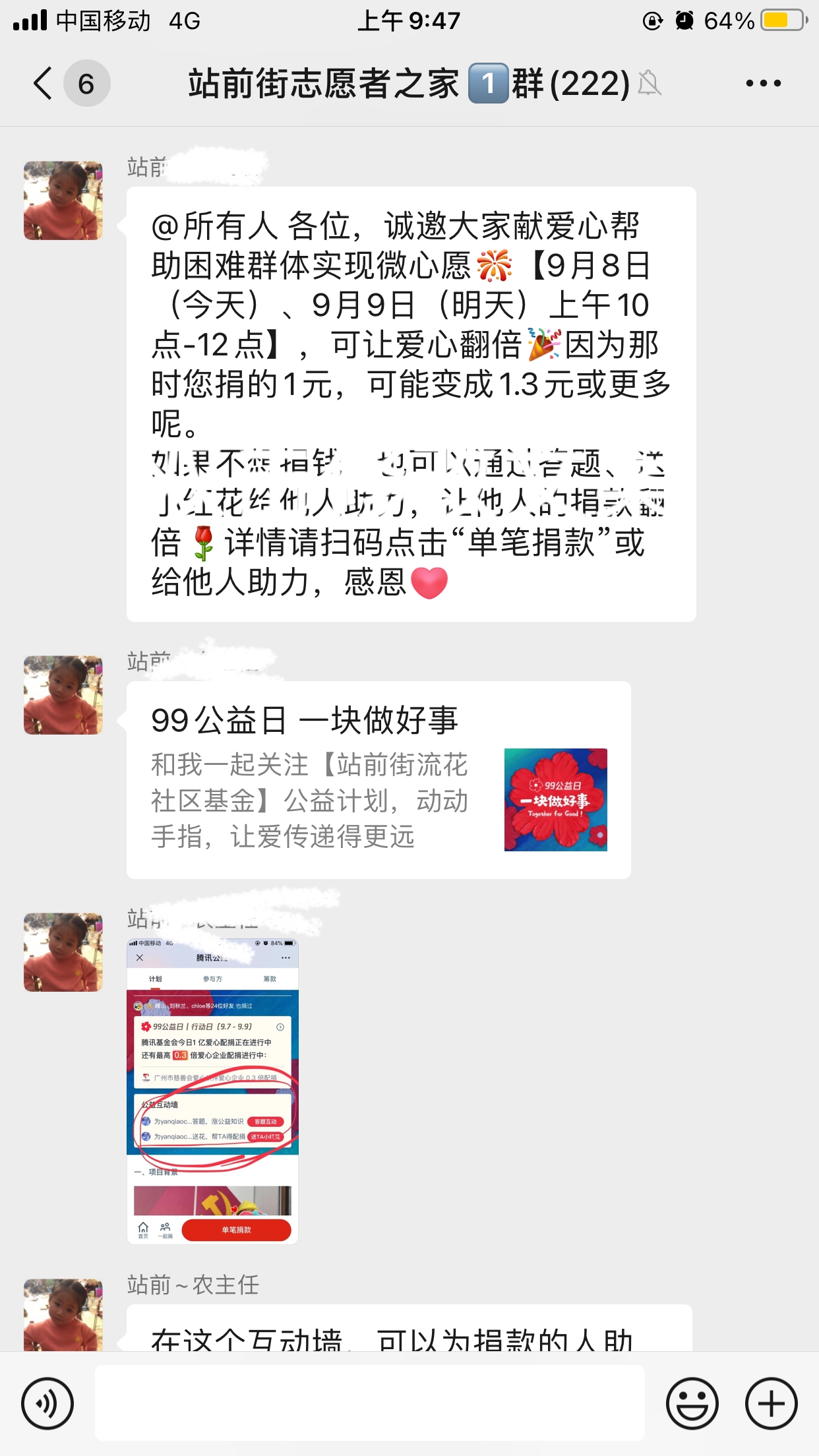View the shared 腾讯公益 screenshot image
This screenshot has height=1456, width=819.
point(212,1091)
